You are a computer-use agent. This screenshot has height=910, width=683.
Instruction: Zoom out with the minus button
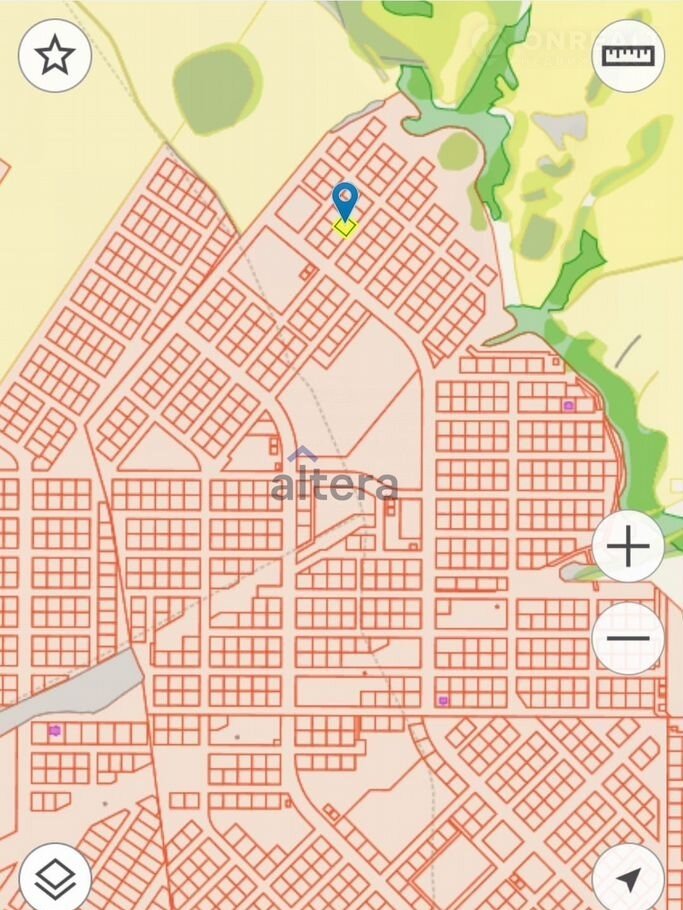(x=628, y=638)
